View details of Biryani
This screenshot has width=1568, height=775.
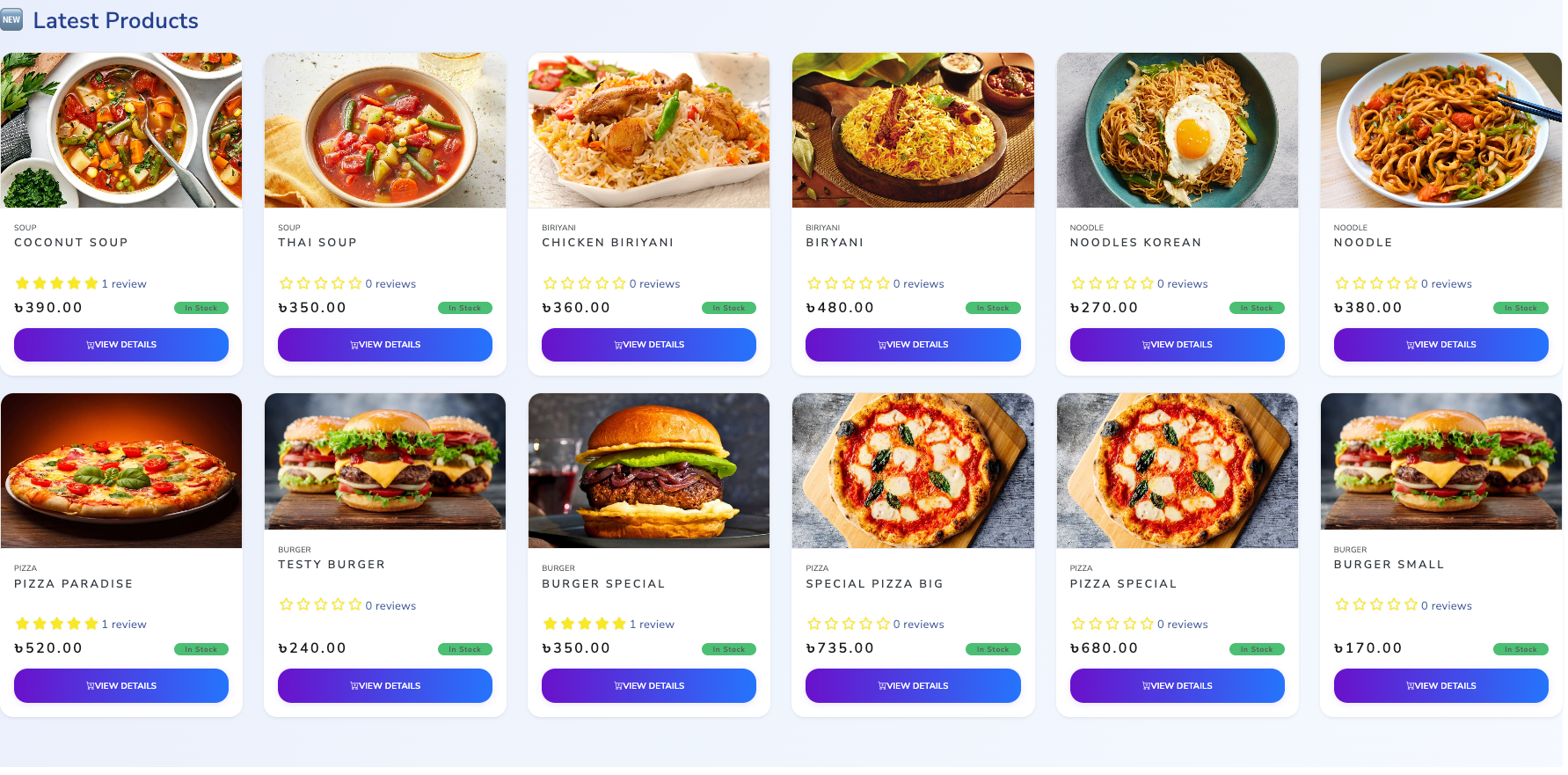913,345
